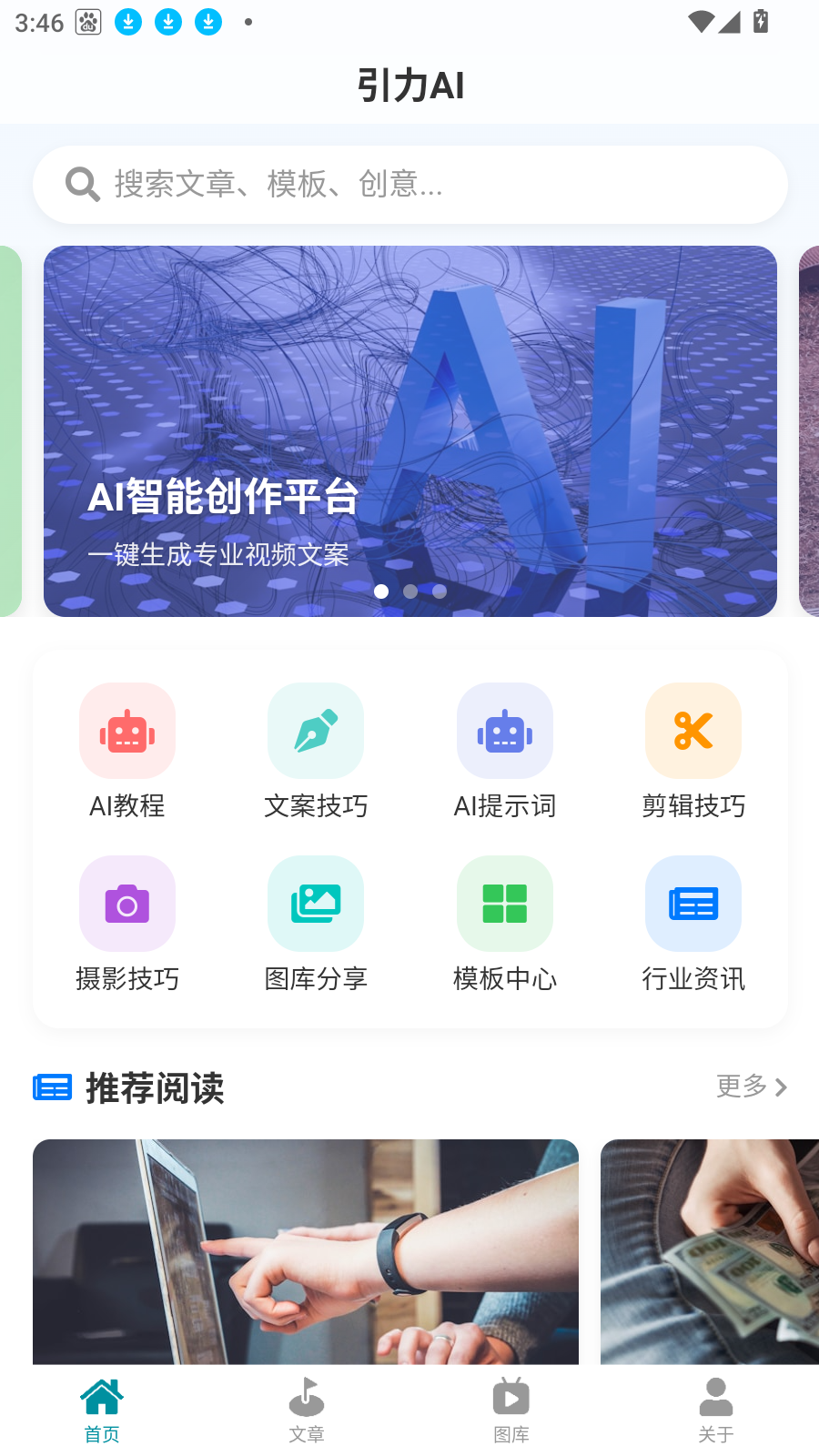The height and width of the screenshot is (1456, 819).
Task: Open the first recommended article thumbnail
Action: (306, 1252)
